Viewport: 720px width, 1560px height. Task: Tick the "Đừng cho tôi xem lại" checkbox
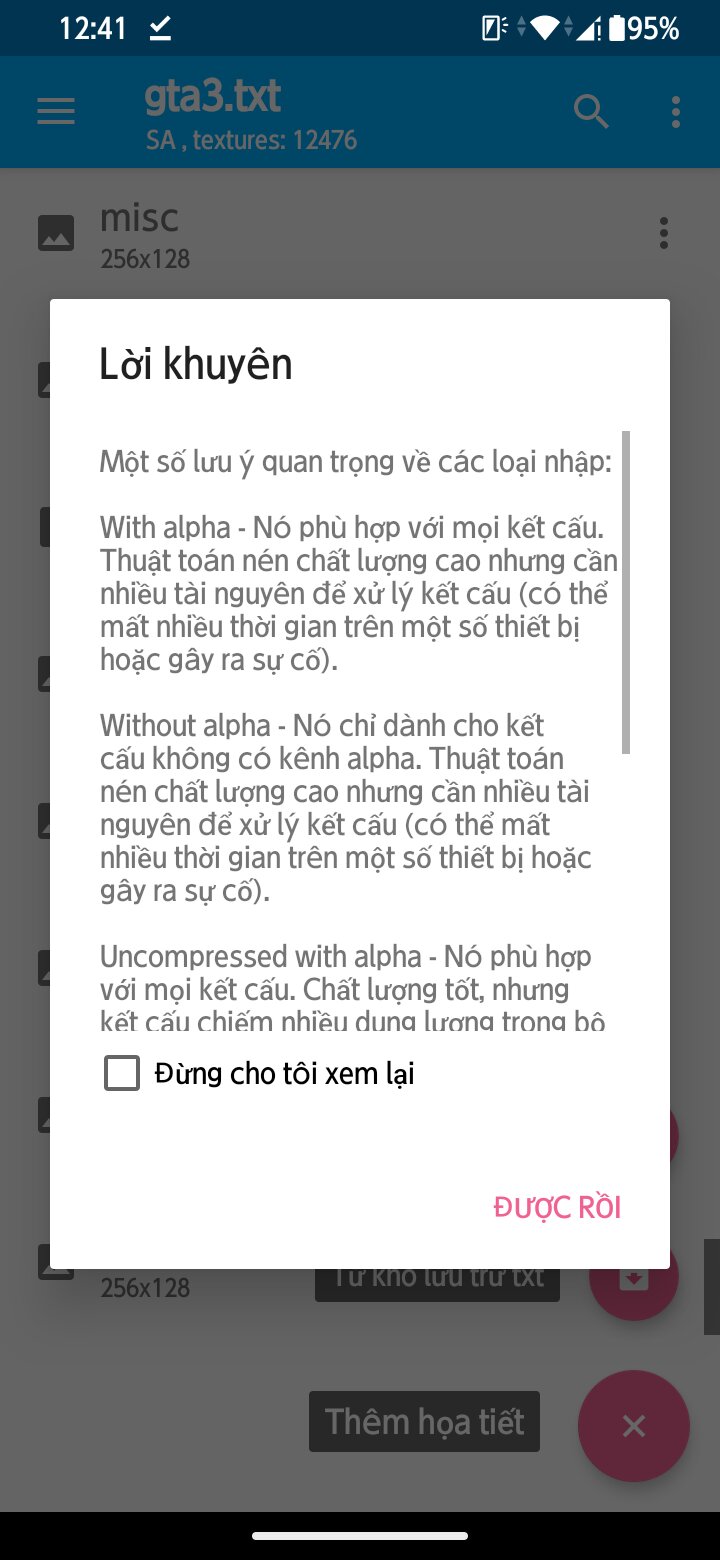122,1074
